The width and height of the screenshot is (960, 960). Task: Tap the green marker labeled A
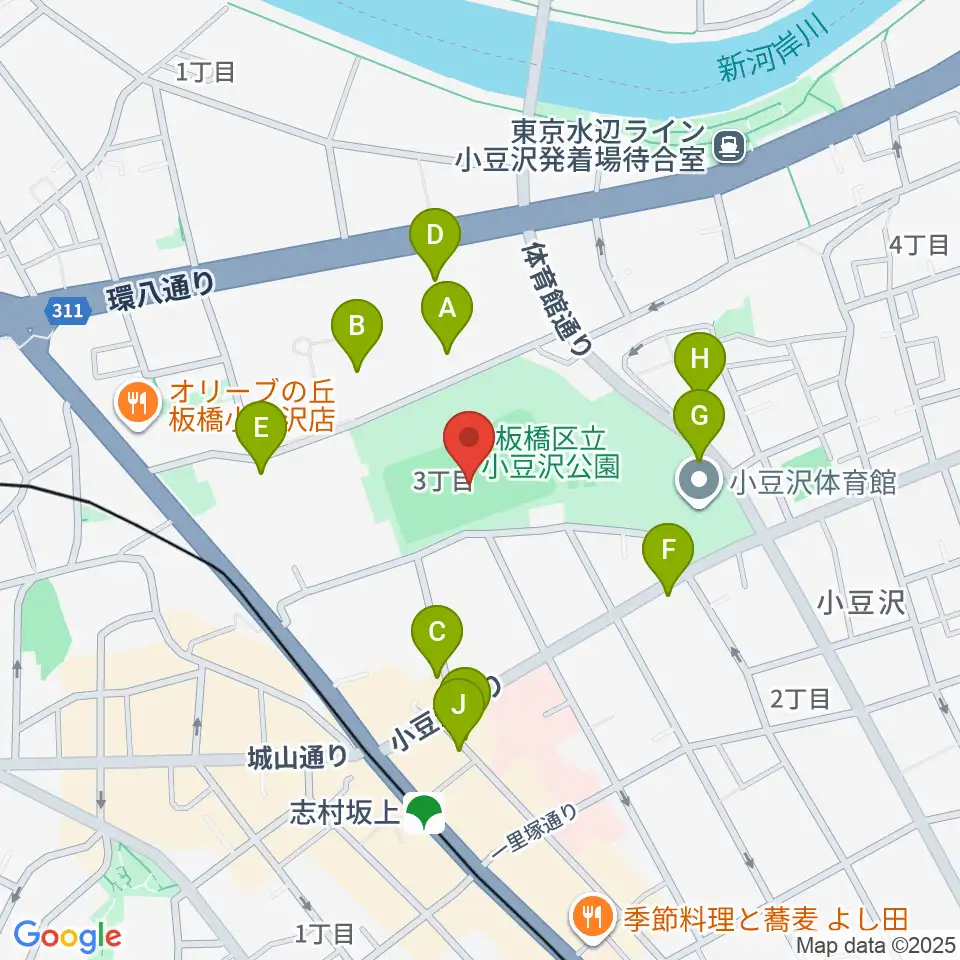pos(447,316)
